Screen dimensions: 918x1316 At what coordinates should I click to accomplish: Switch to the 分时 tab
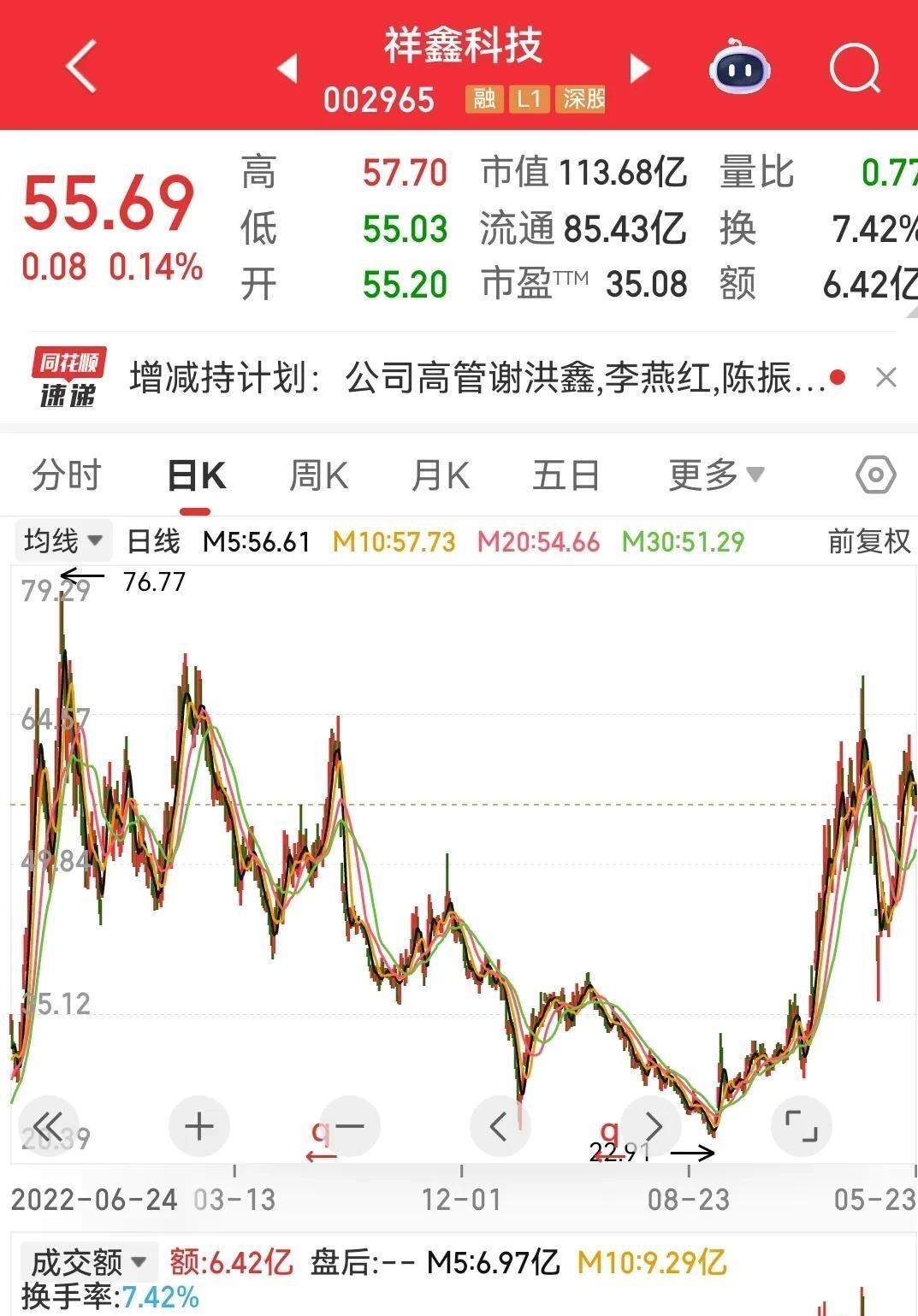[x=67, y=475]
